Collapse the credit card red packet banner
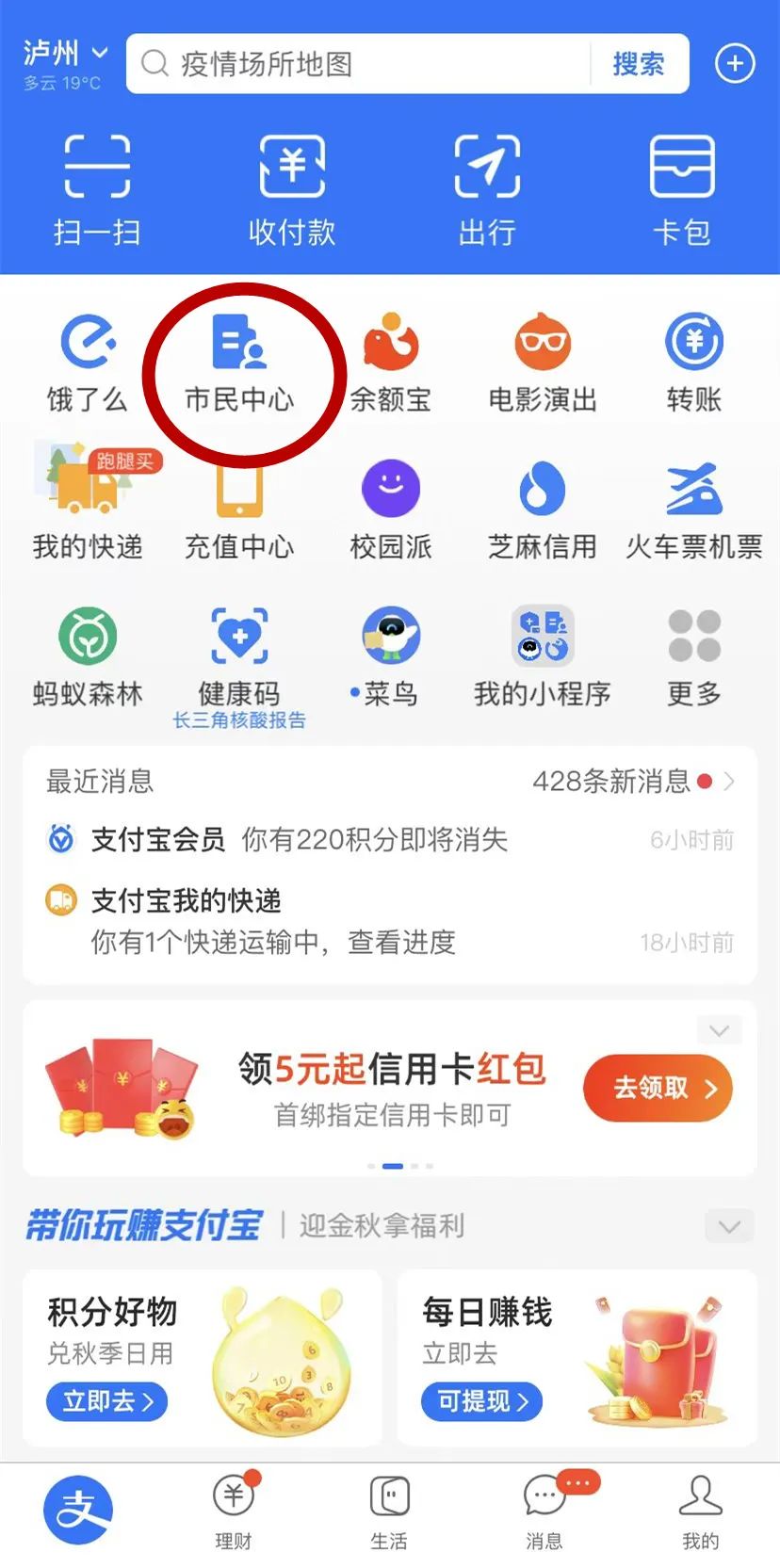This screenshot has width=780, height=1568. pyautogui.click(x=719, y=1029)
